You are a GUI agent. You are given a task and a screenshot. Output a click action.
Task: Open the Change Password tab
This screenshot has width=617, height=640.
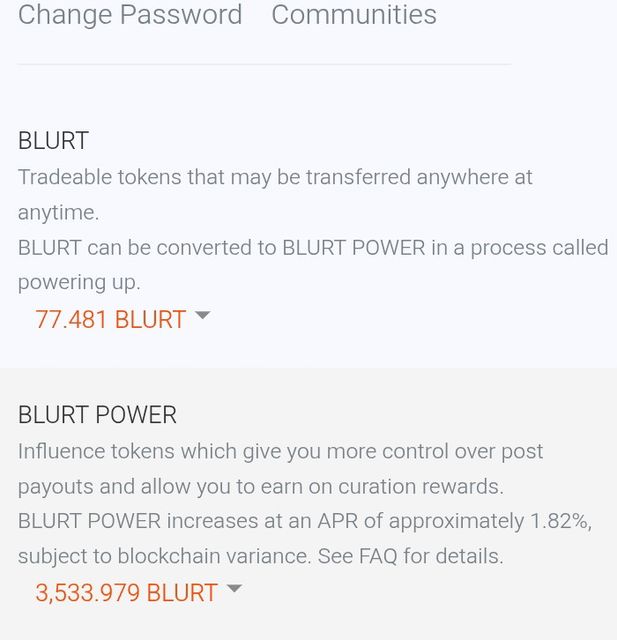[x=130, y=15]
